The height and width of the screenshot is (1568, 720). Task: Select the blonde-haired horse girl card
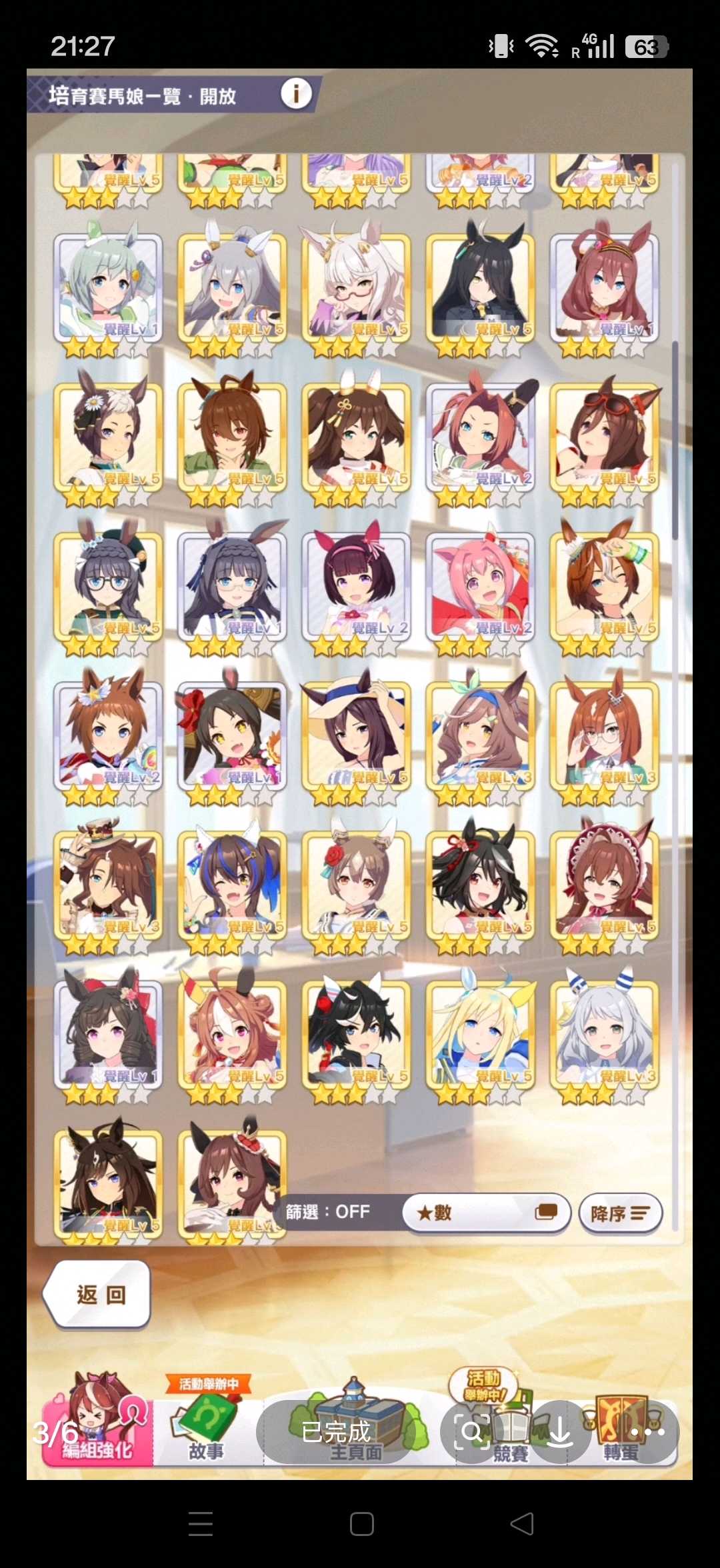point(480,1033)
